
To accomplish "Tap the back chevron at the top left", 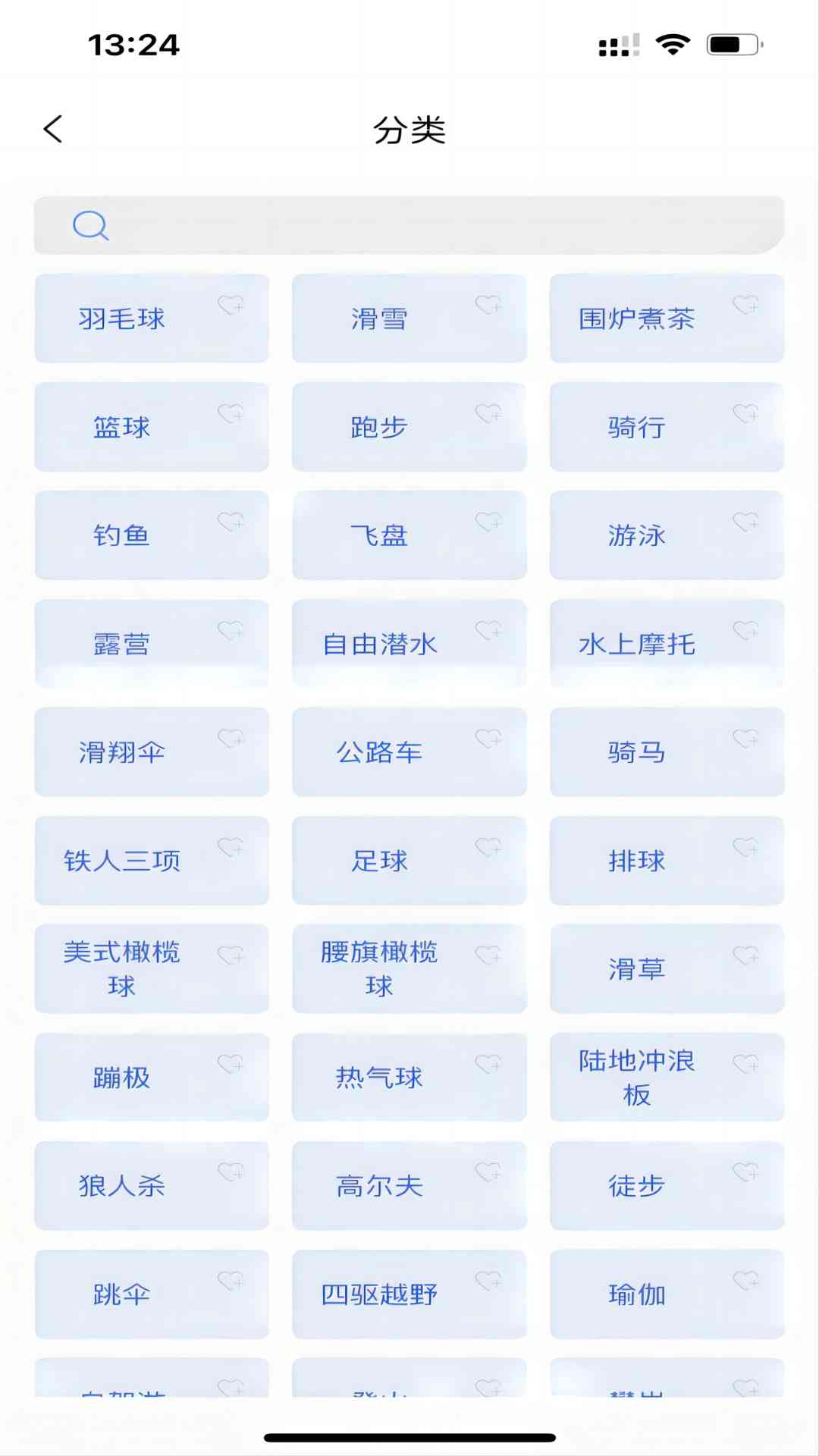I will tap(52, 129).
